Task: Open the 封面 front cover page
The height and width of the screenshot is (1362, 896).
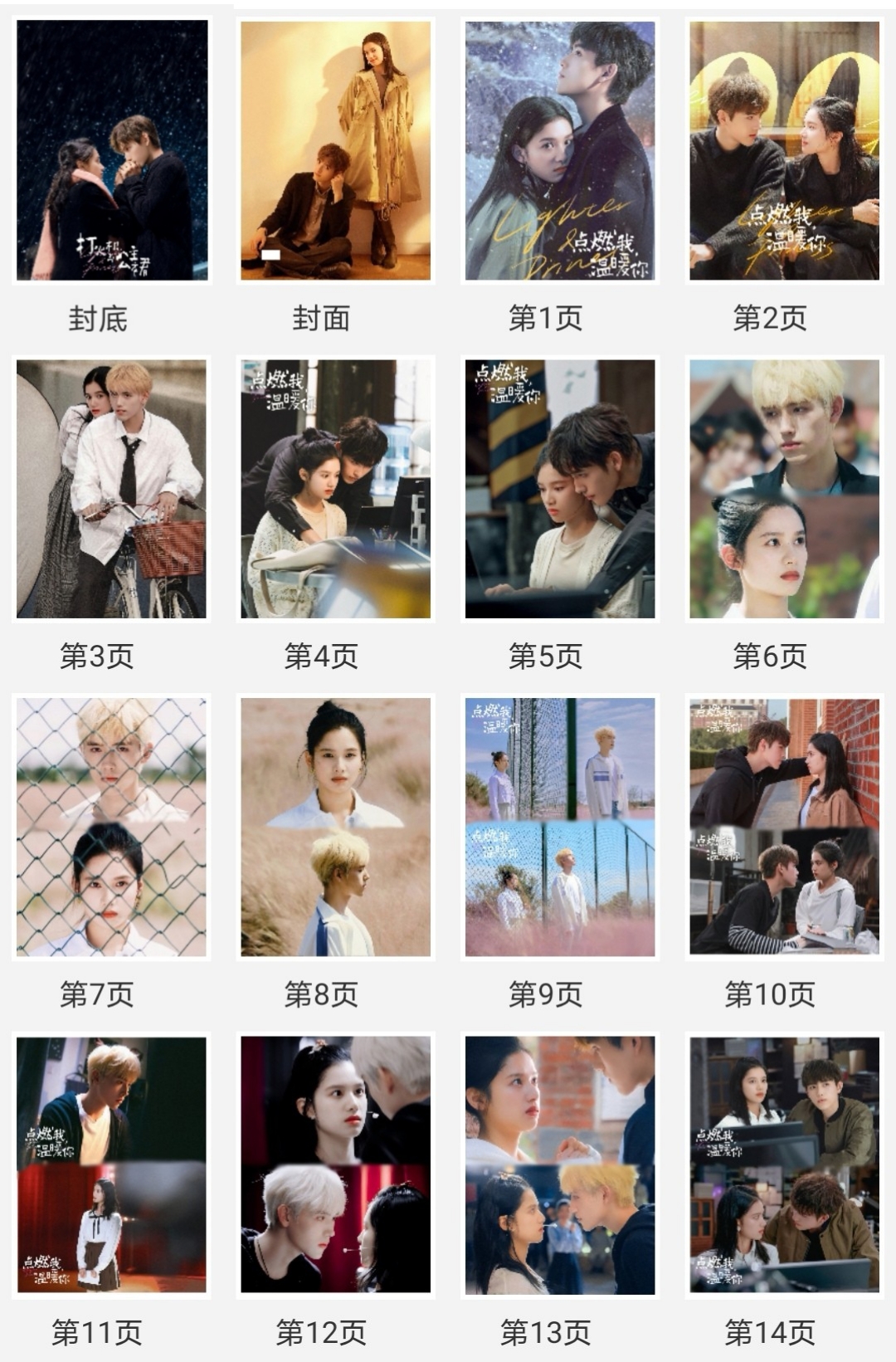Action: [335, 150]
